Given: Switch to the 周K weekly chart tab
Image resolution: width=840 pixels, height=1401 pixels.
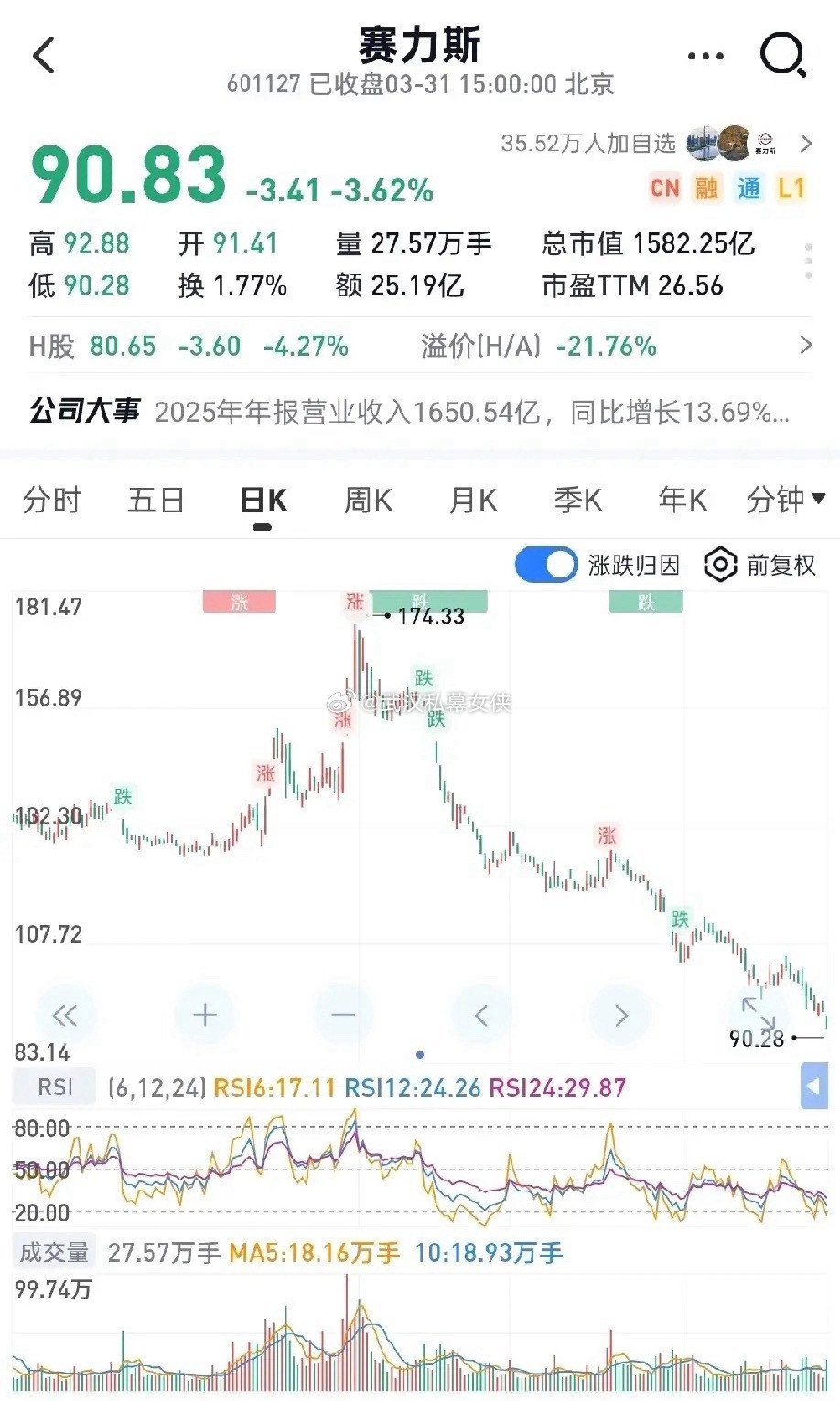Looking at the screenshot, I should click(x=366, y=501).
